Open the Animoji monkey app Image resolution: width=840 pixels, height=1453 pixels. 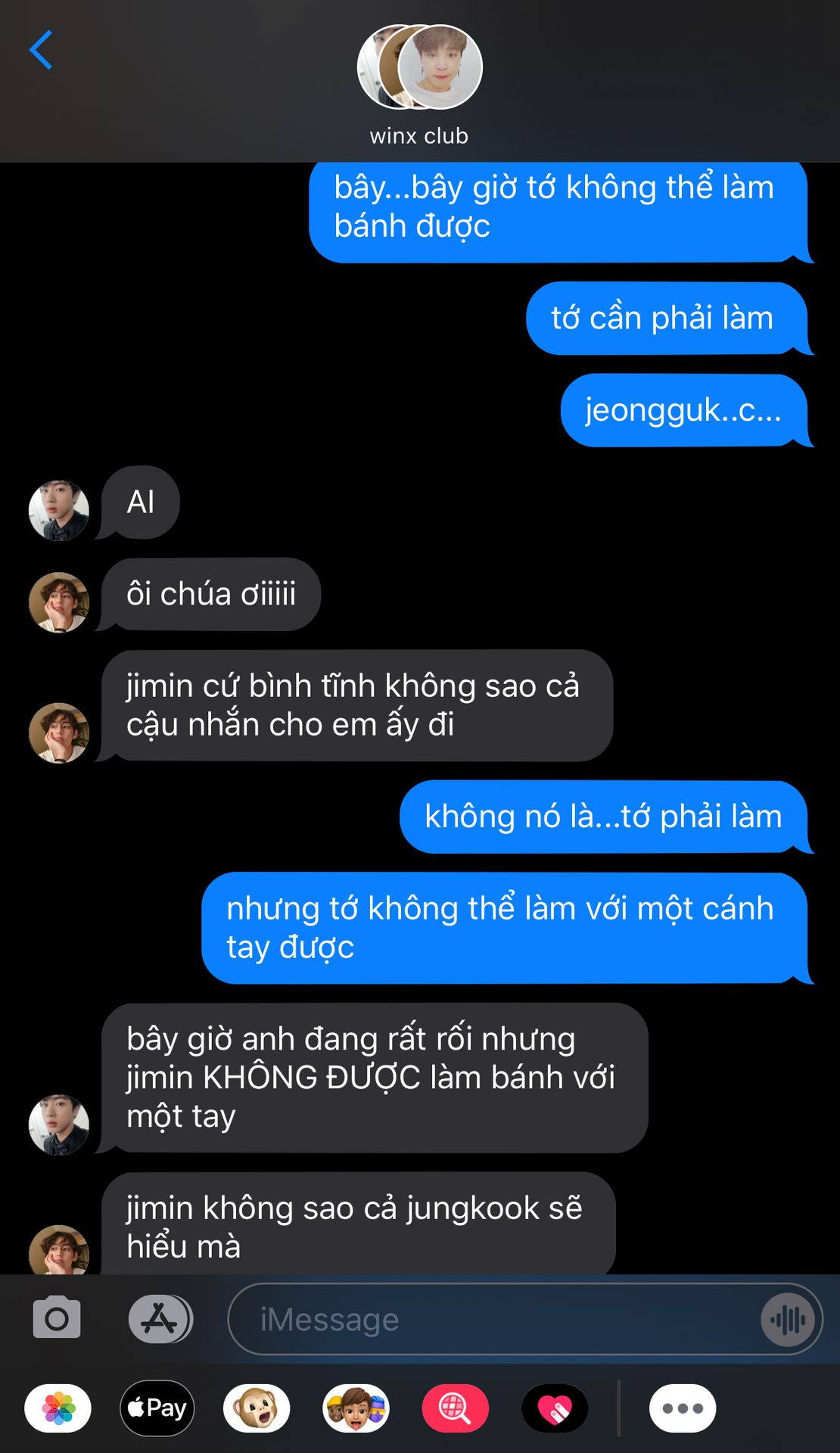[257, 1408]
